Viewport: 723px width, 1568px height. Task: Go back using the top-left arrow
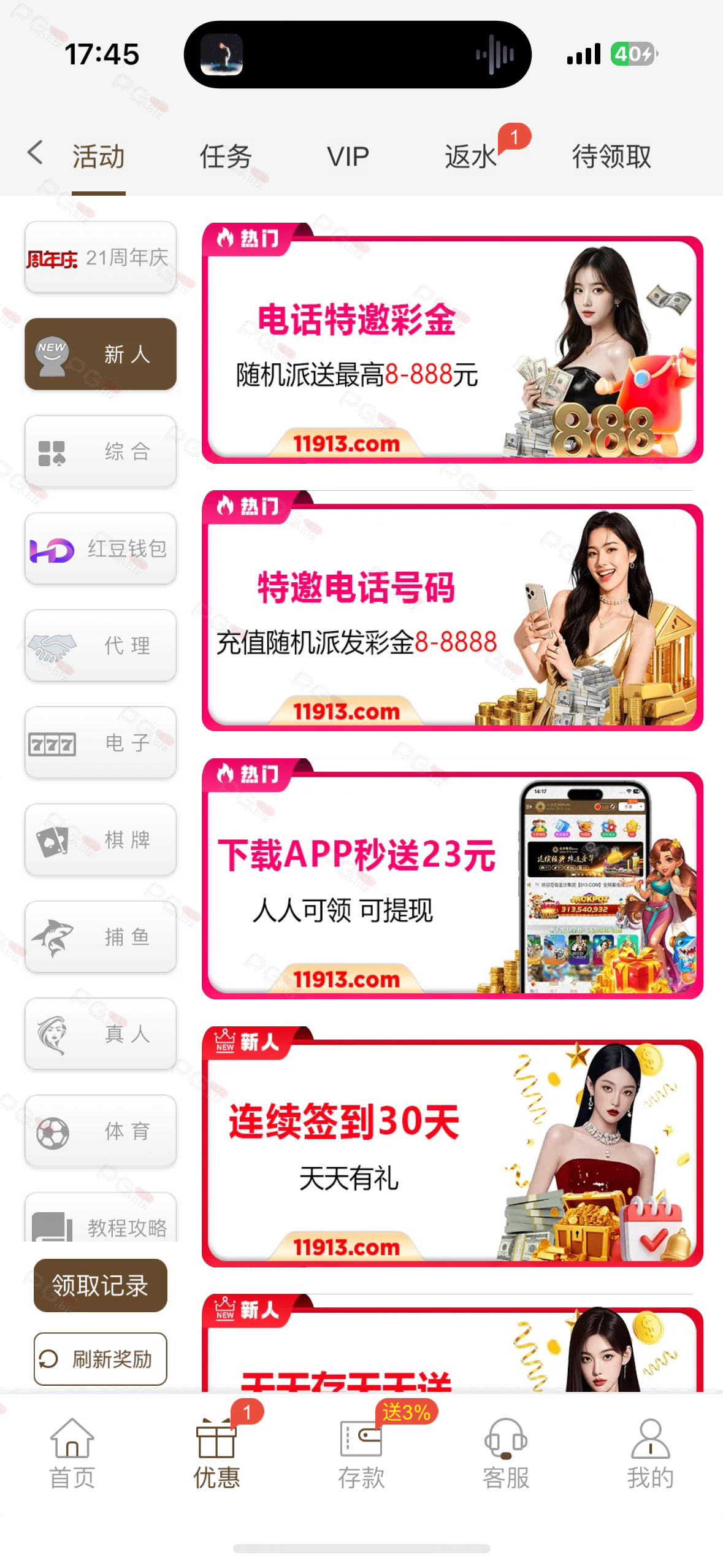[x=36, y=153]
